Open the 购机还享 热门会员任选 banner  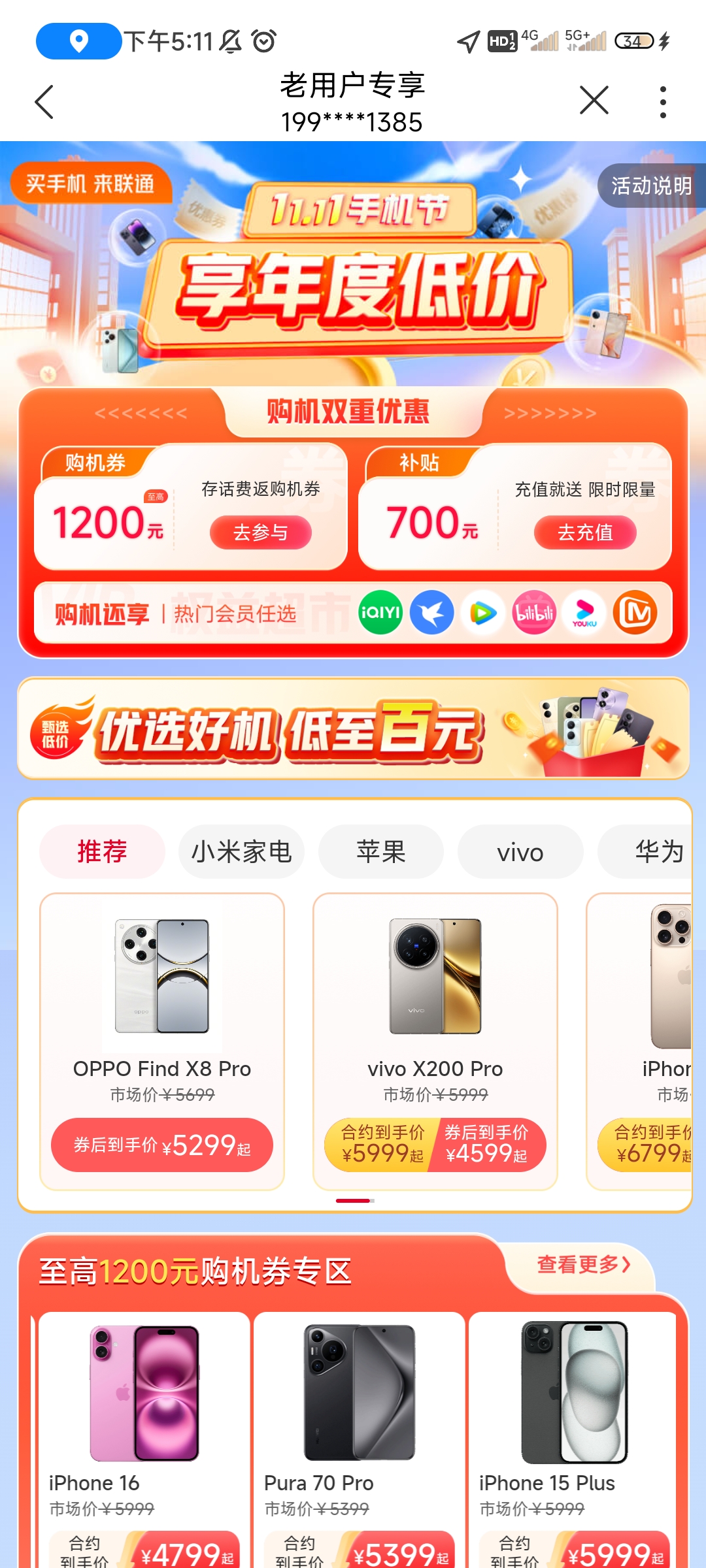tap(353, 613)
